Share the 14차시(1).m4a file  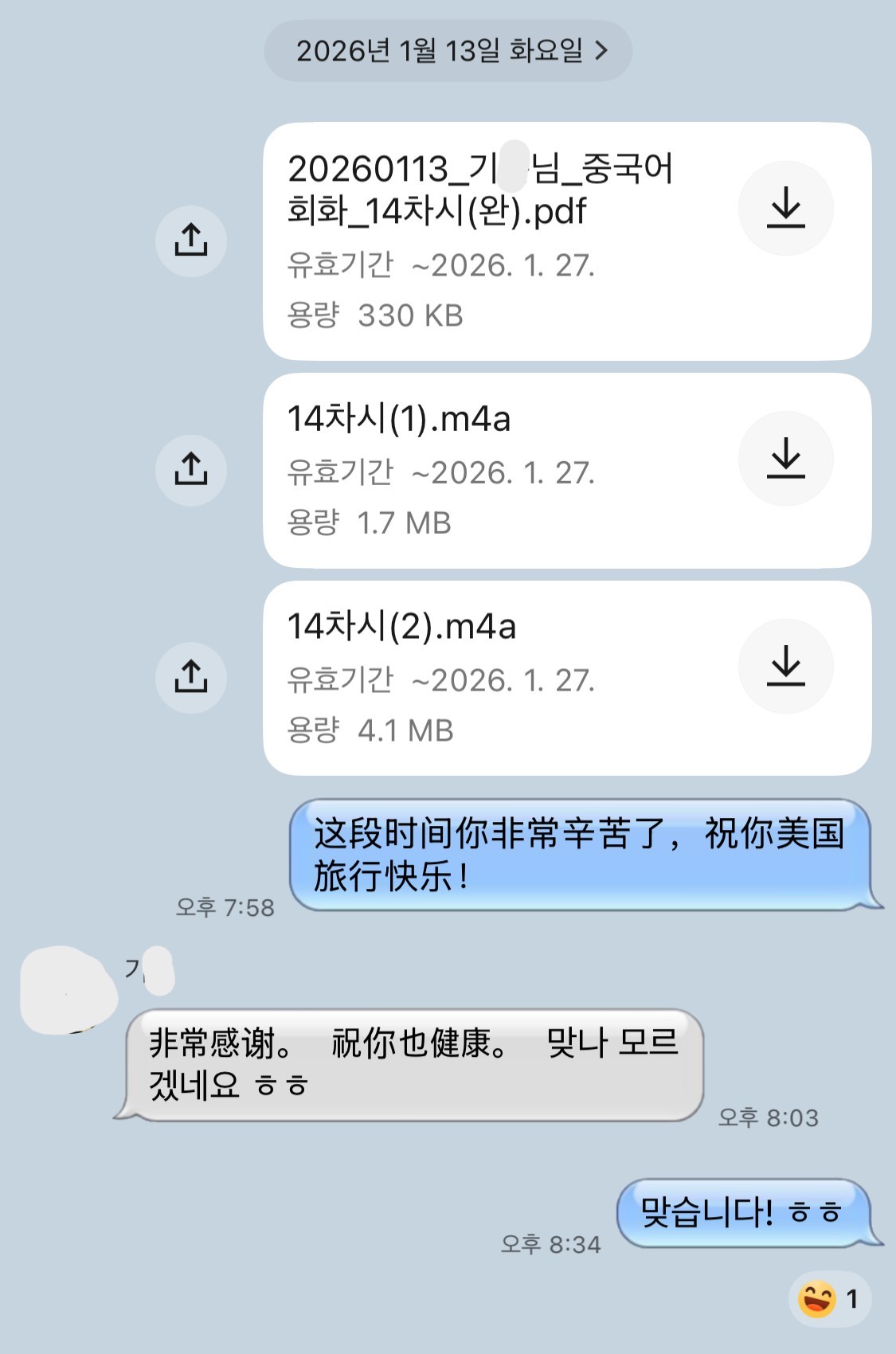[x=191, y=469]
